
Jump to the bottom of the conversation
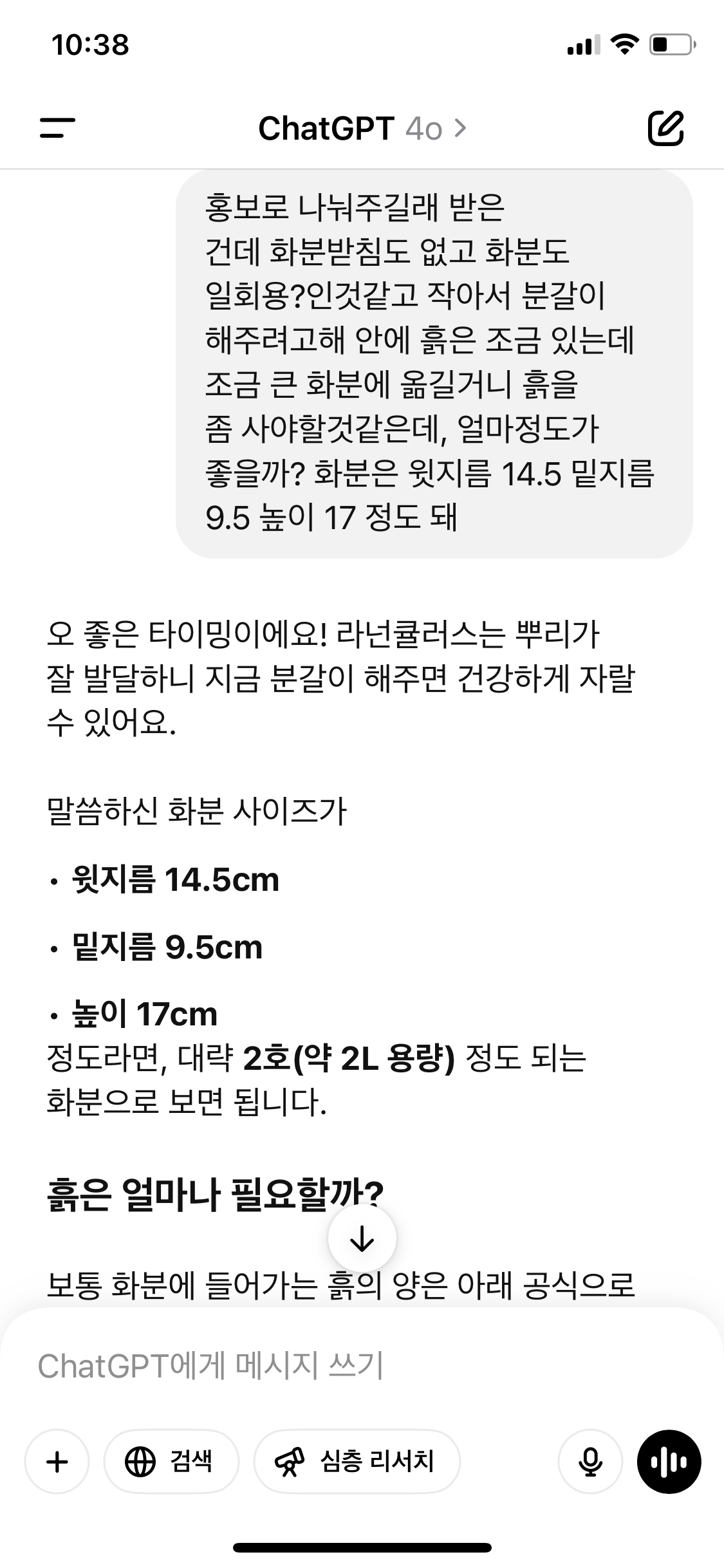tap(362, 1238)
